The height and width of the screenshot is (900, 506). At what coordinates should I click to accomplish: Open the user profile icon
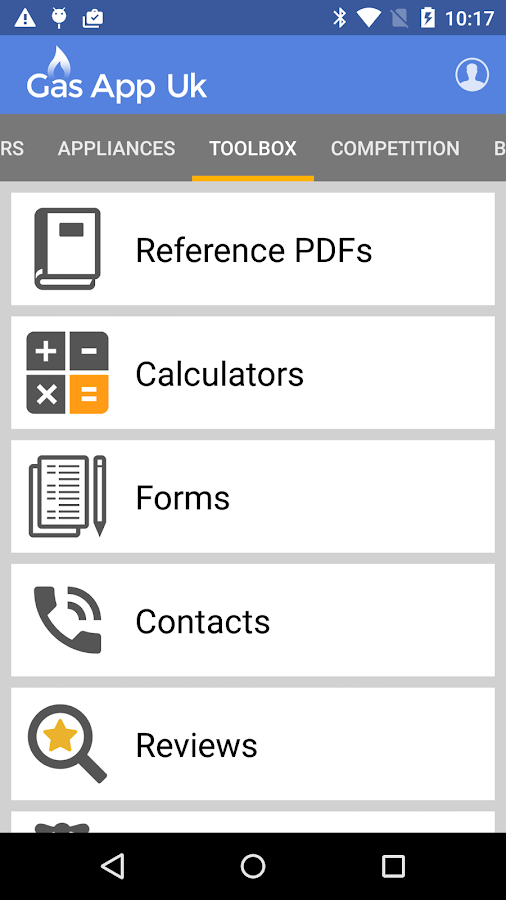pyautogui.click(x=472, y=75)
